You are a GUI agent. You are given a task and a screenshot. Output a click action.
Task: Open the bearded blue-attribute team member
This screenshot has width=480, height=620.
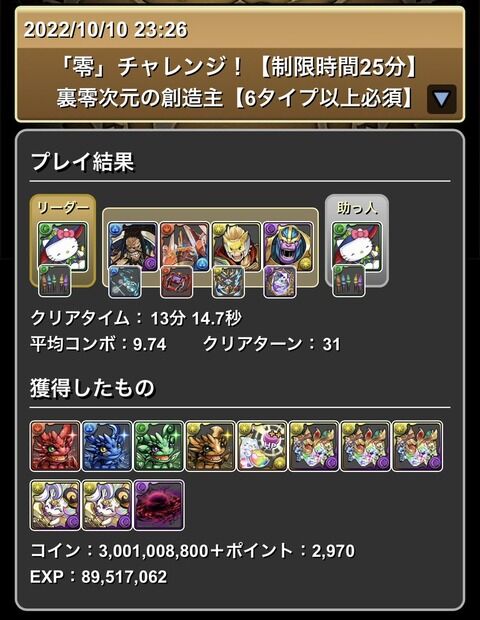click(x=133, y=247)
